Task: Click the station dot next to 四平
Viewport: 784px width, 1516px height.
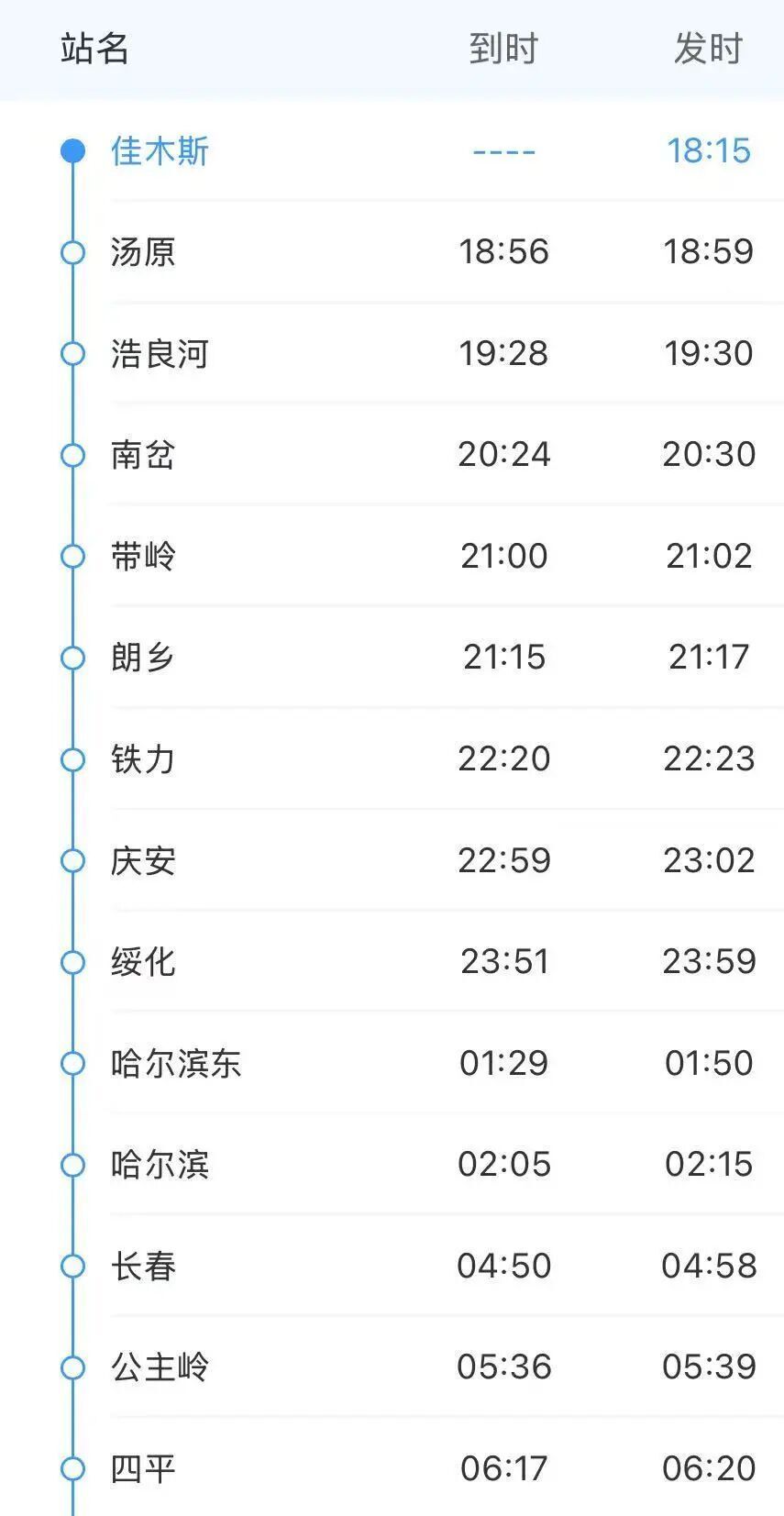Action: pyautogui.click(x=72, y=1469)
